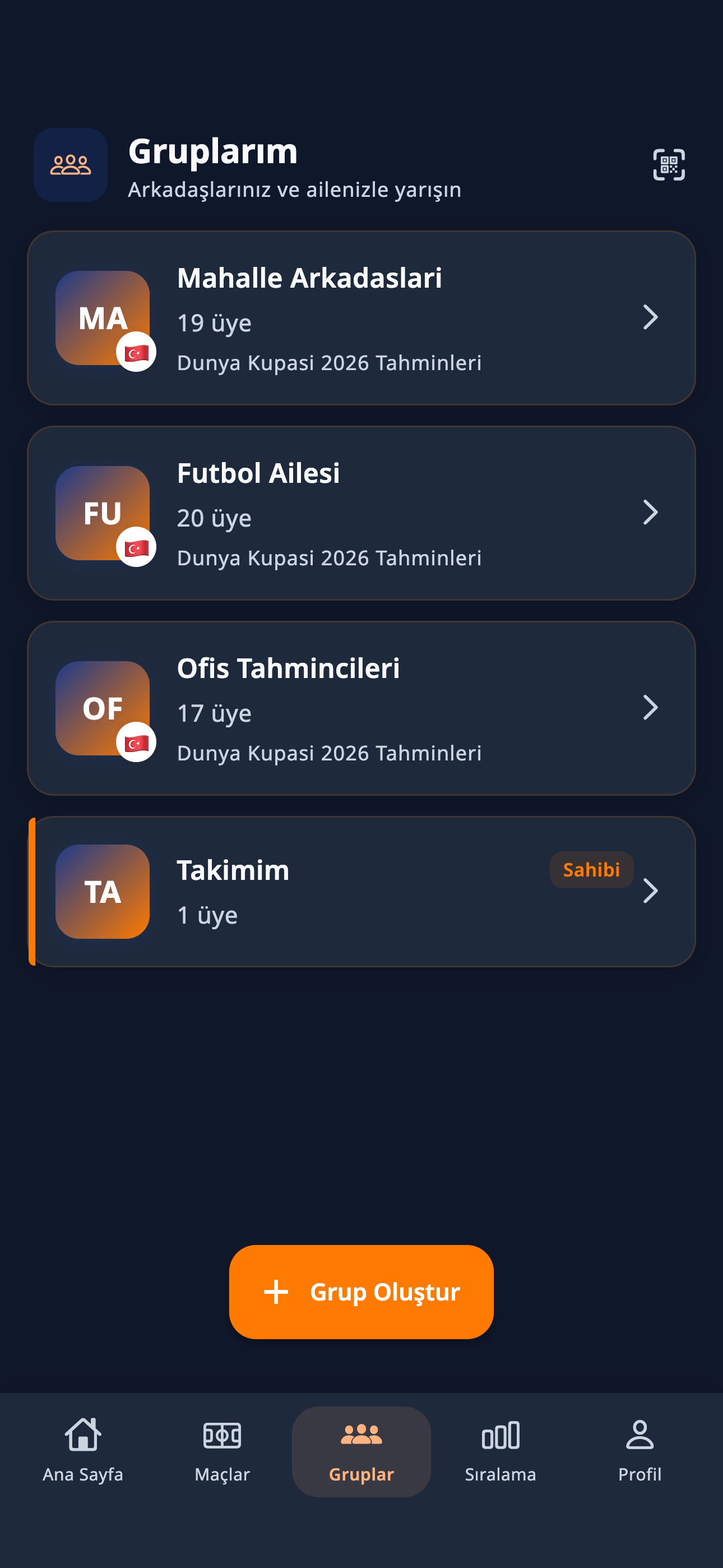Select the Ana Sayfa home icon

(x=83, y=1435)
